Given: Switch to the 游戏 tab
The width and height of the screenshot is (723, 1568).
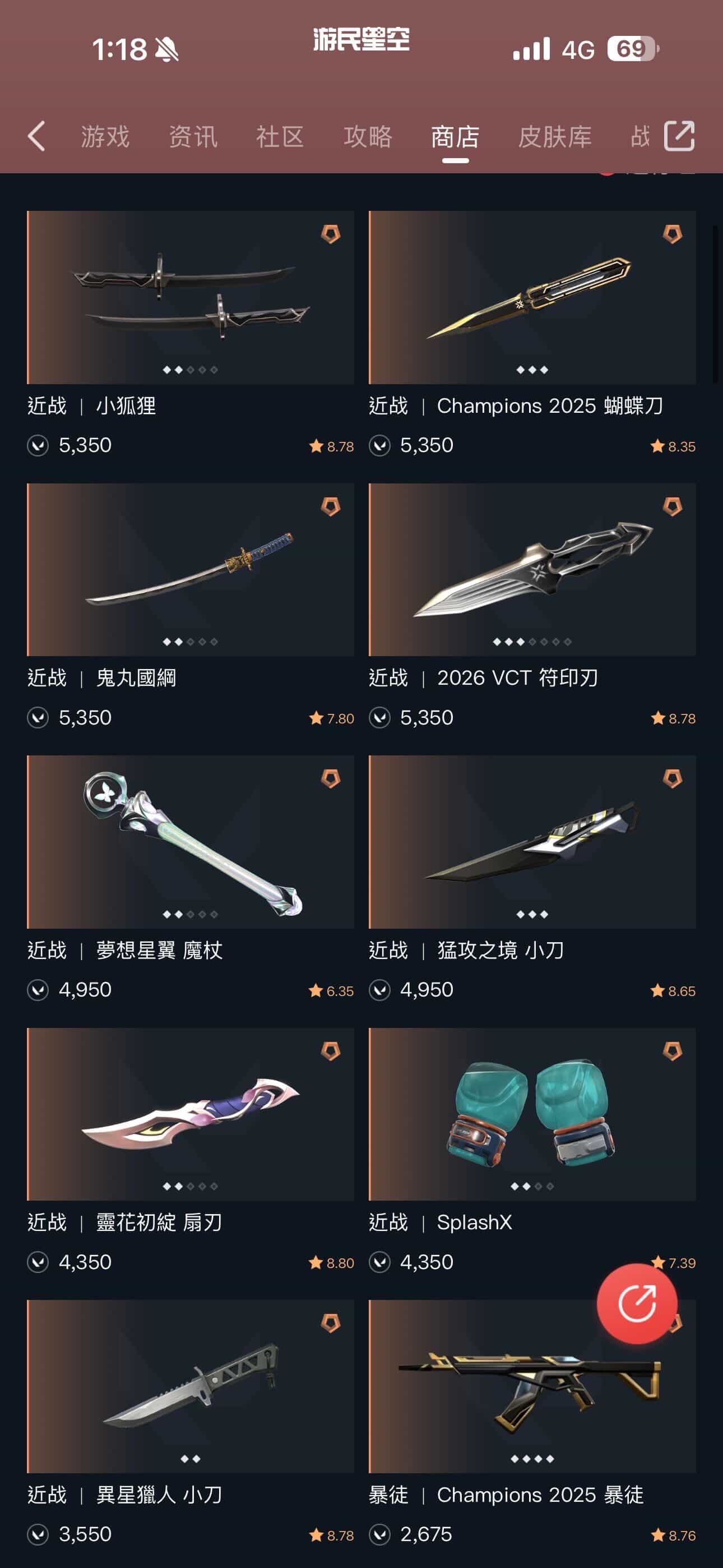Looking at the screenshot, I should [105, 136].
